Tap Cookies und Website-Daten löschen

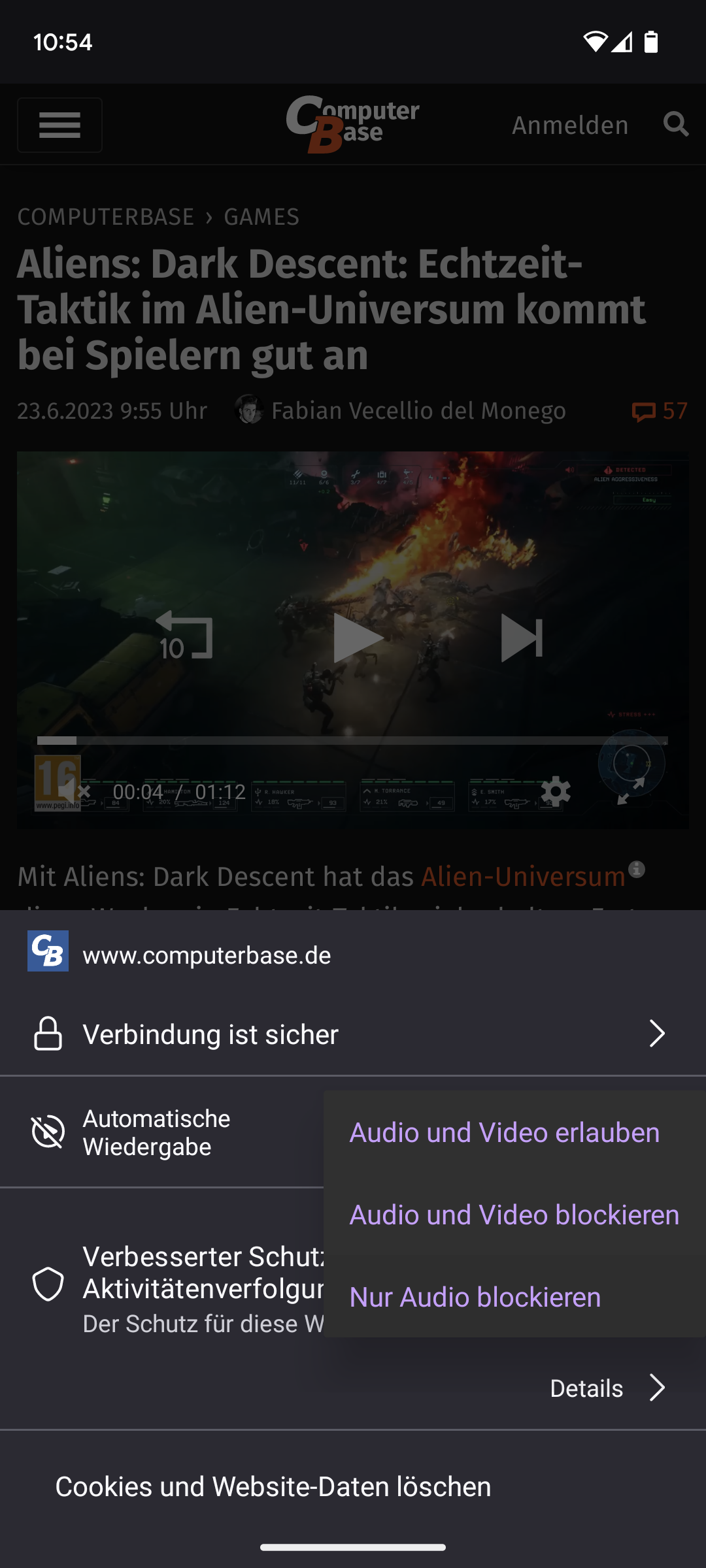pyautogui.click(x=273, y=1486)
